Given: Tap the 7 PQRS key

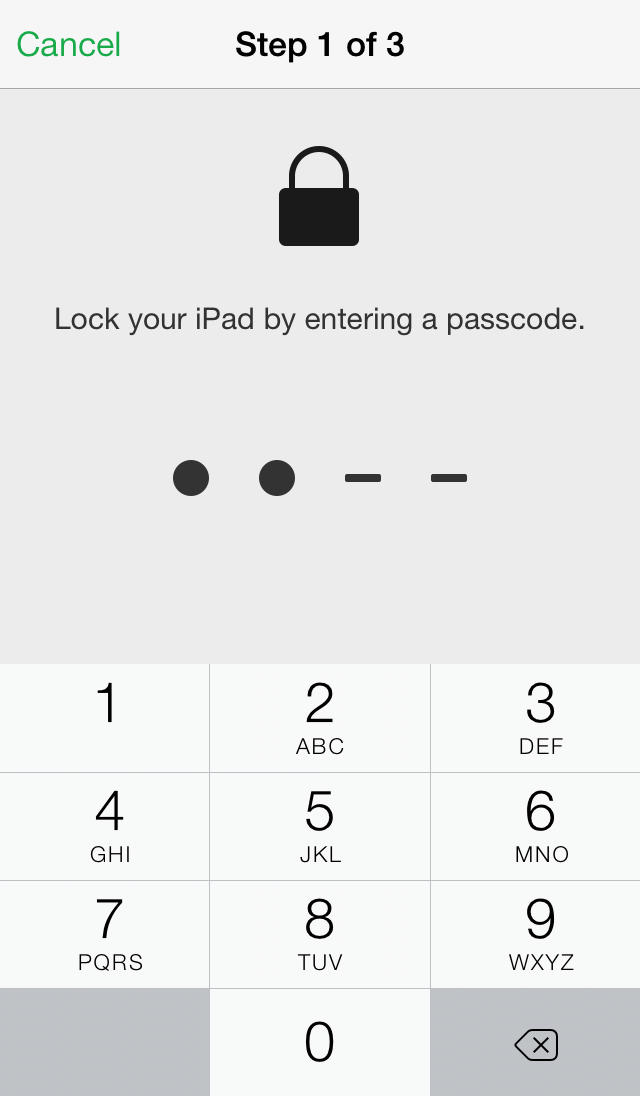Looking at the screenshot, I should click(104, 935).
